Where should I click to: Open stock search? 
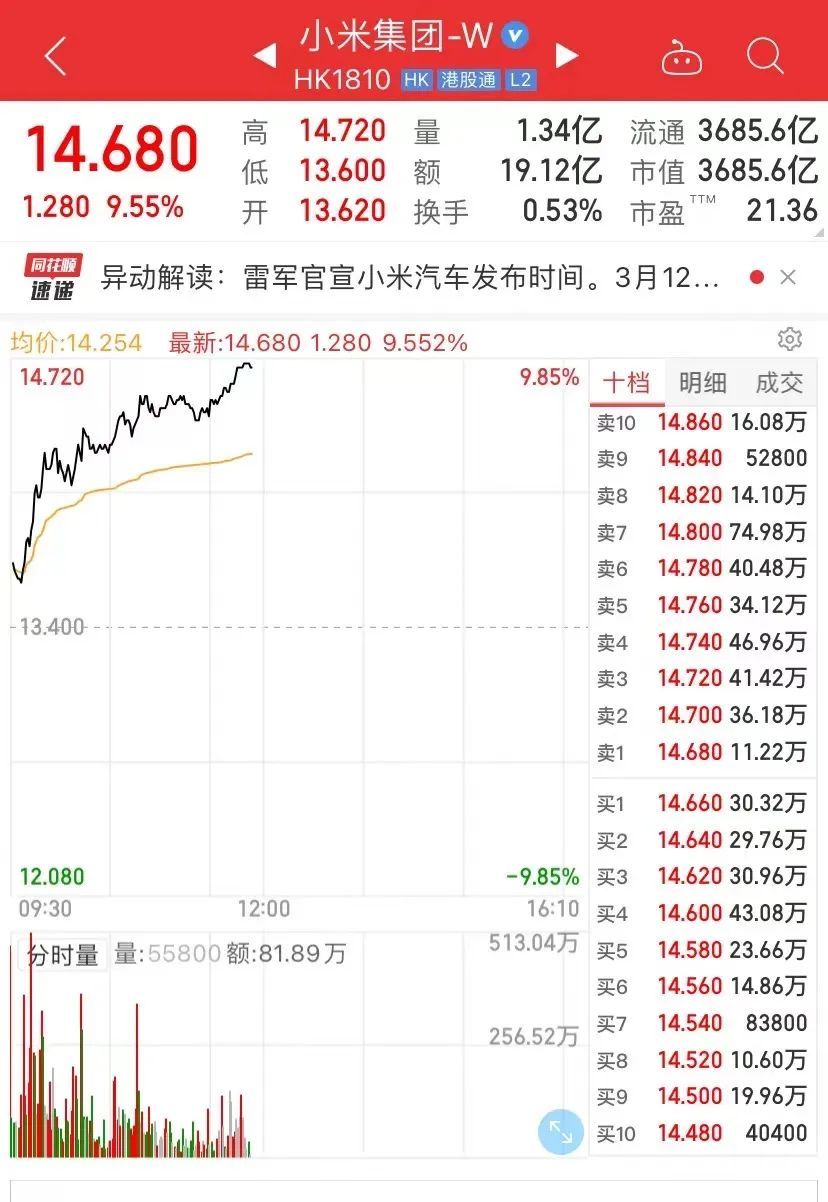(x=765, y=56)
